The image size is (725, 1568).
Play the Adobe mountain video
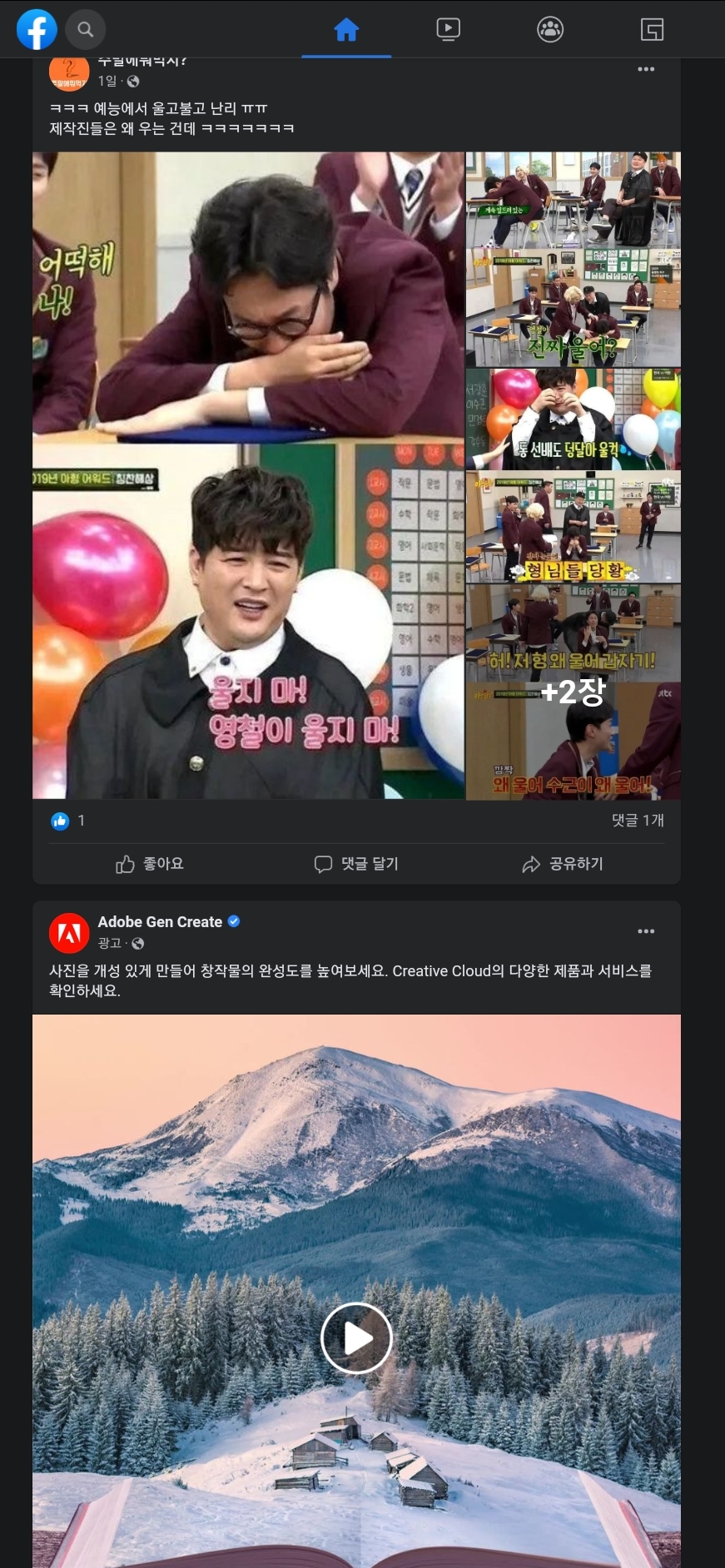356,1338
